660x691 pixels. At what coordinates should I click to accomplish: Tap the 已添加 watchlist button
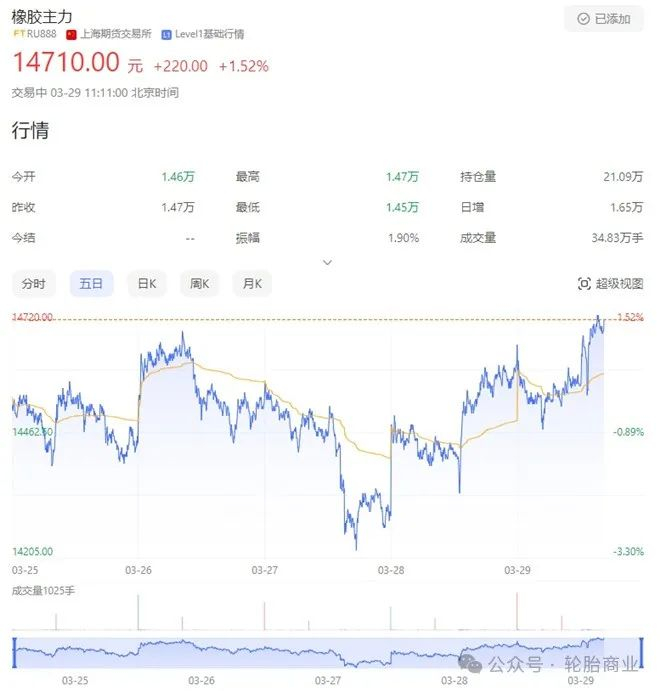[604, 19]
